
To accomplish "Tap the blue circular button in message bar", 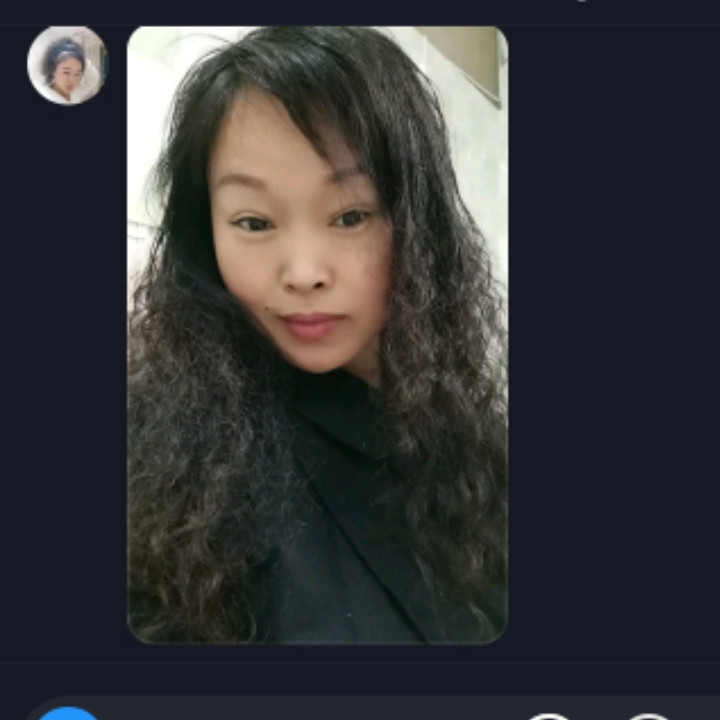I will tap(68, 714).
